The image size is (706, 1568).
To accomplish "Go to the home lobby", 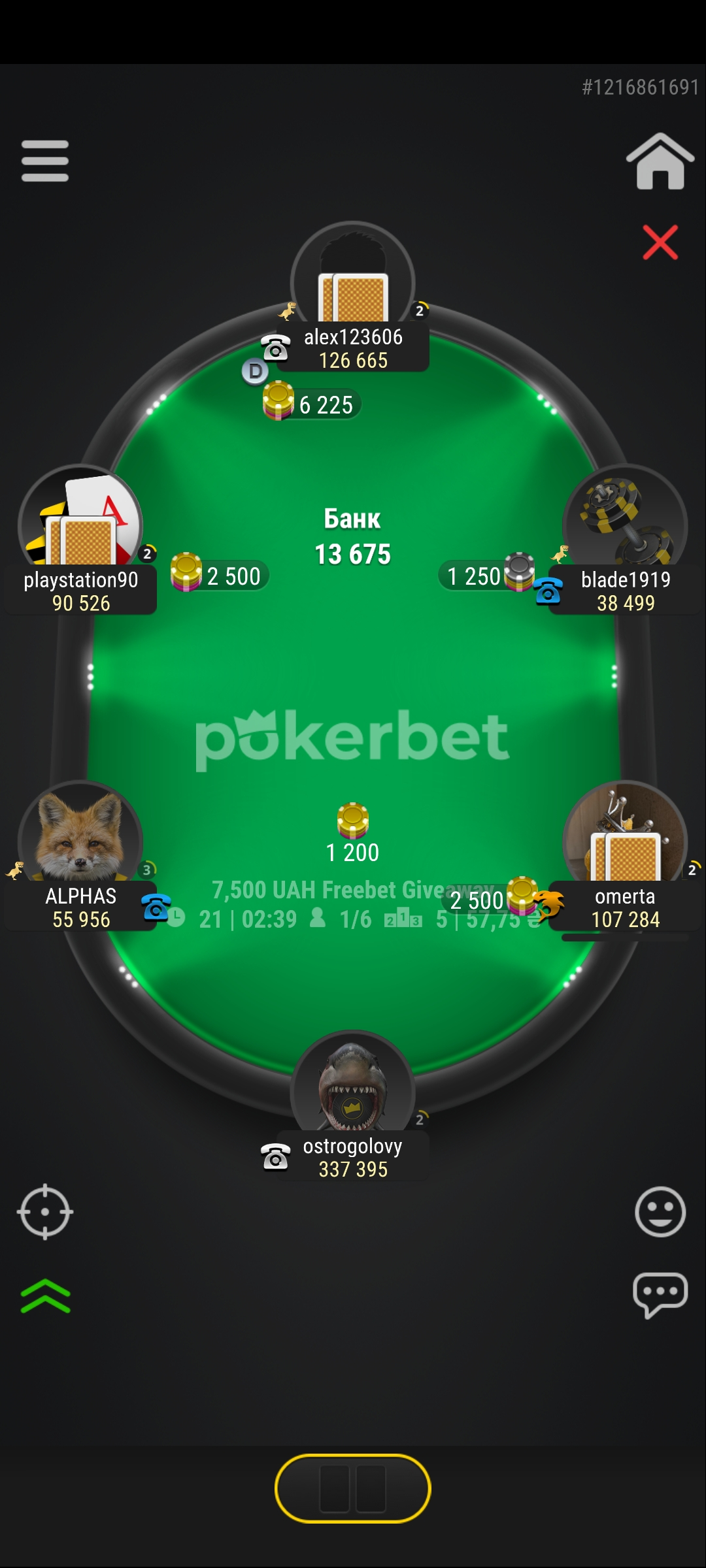I will point(660,162).
